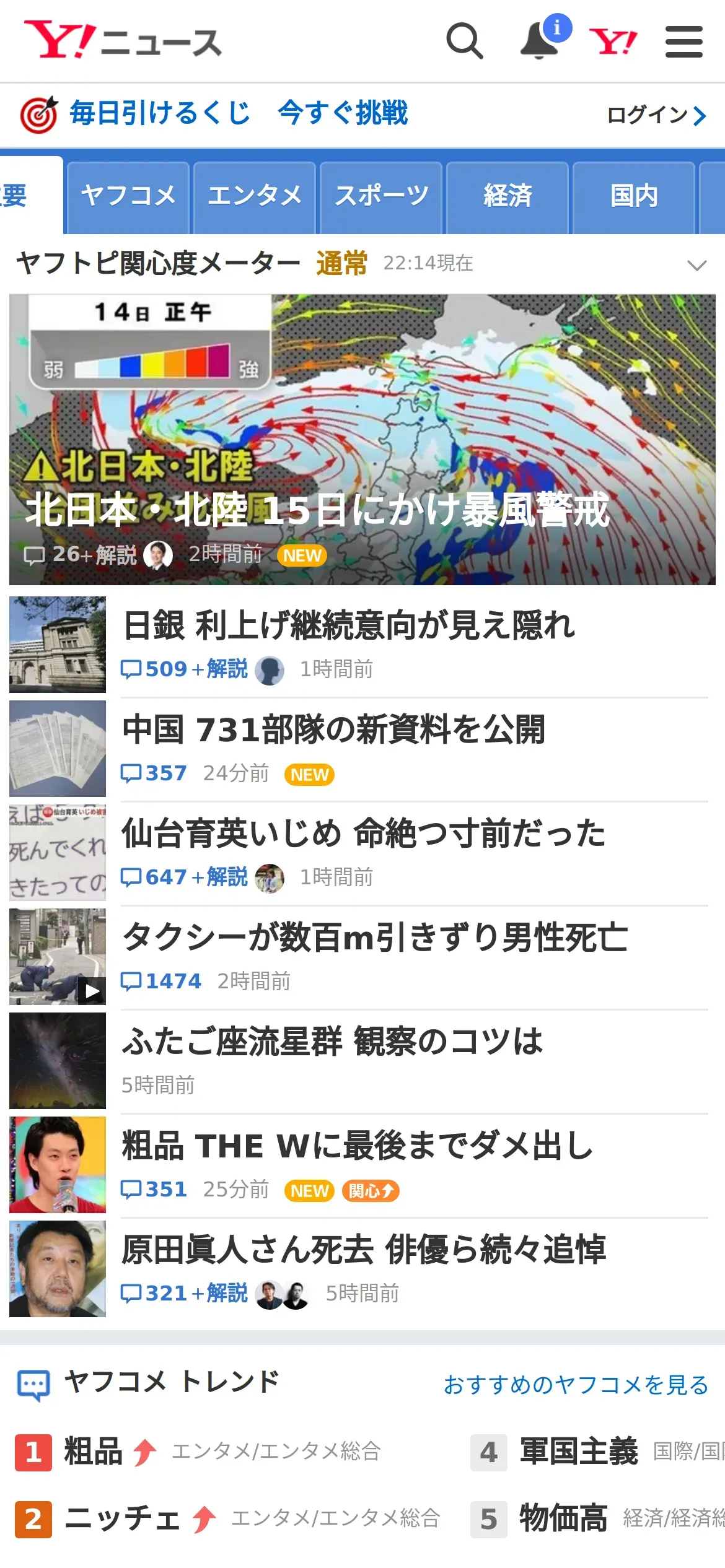Open the search magnifier icon
The image size is (725, 1568).
[x=464, y=41]
